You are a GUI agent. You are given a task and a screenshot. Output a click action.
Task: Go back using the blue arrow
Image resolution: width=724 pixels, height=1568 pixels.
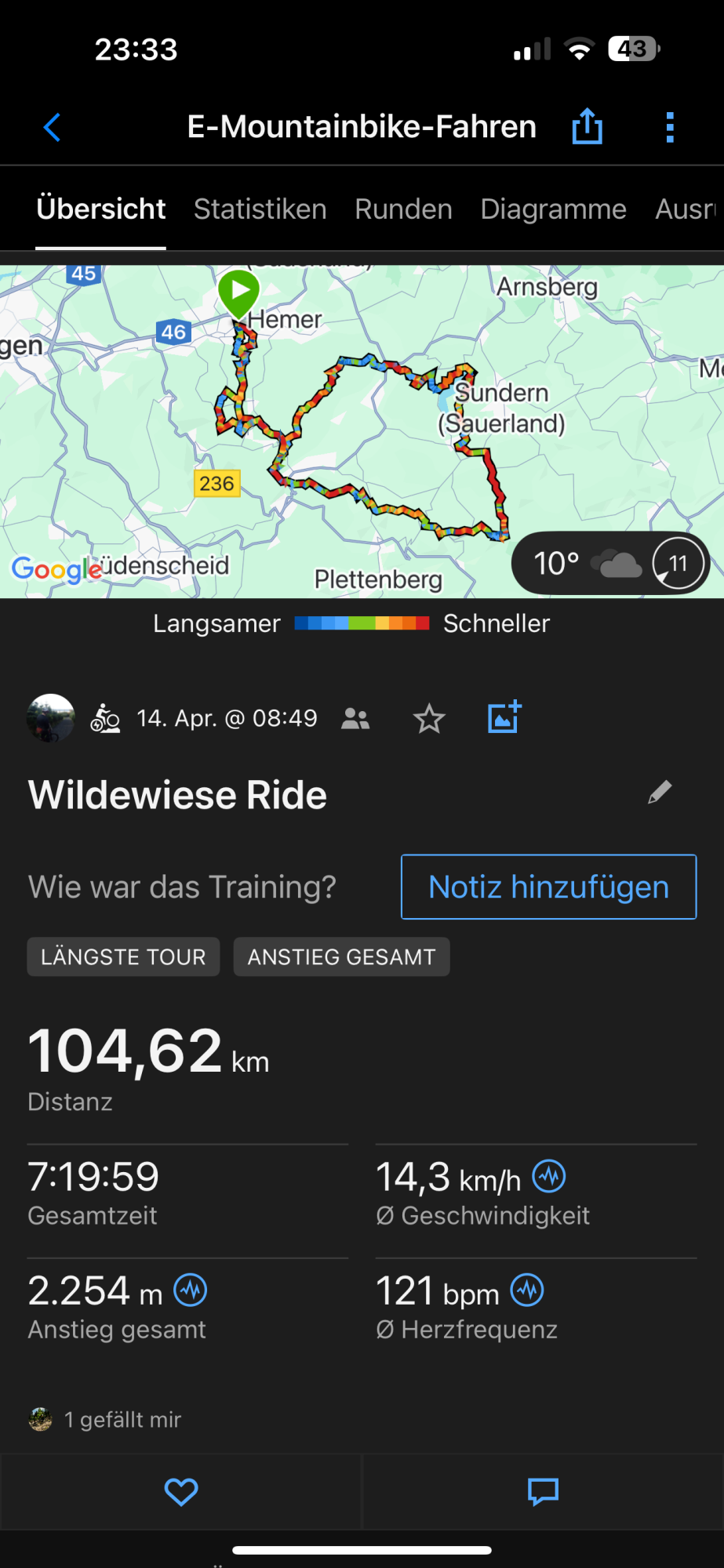pyautogui.click(x=53, y=127)
